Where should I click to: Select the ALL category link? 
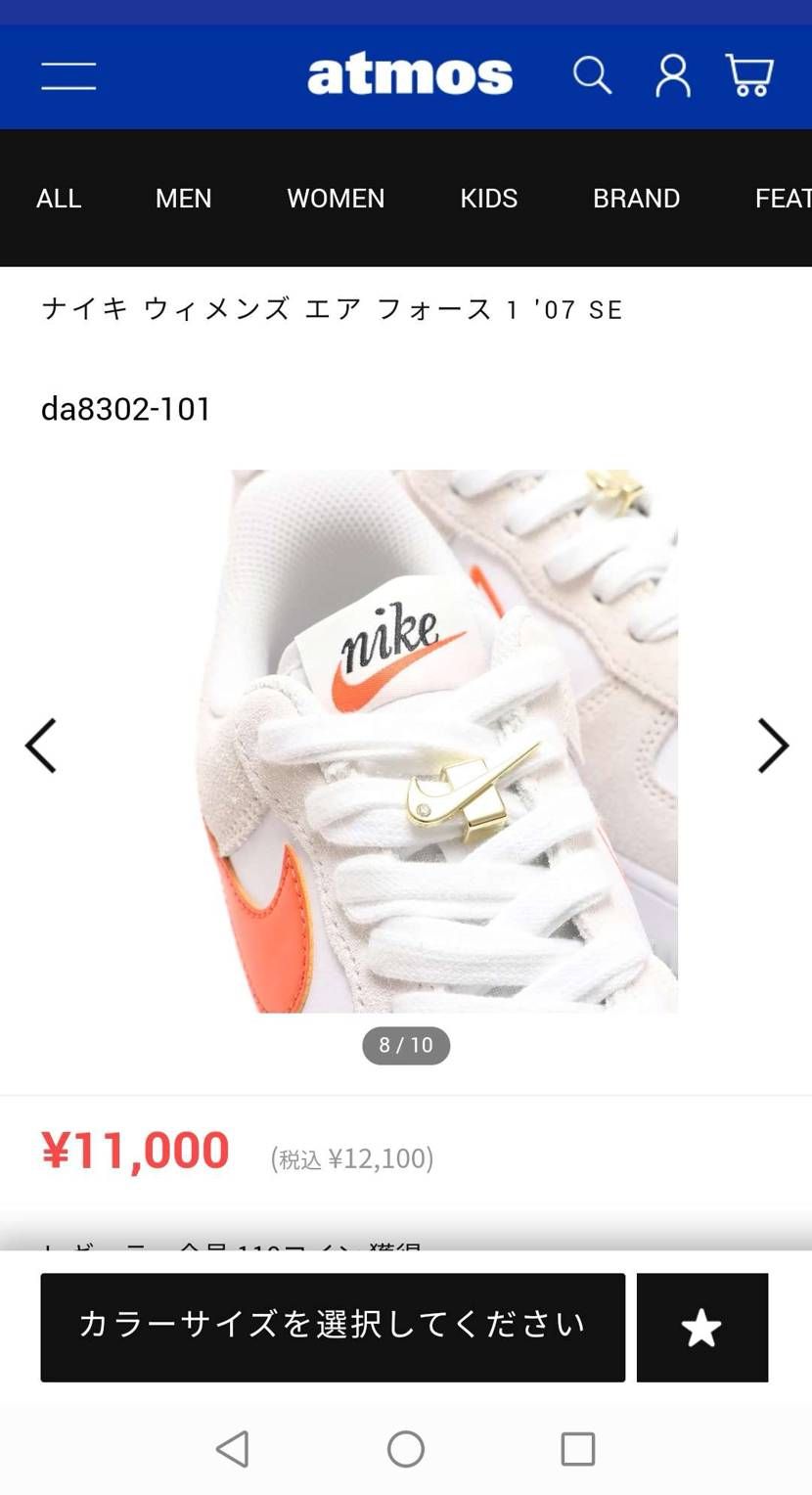[x=59, y=199]
